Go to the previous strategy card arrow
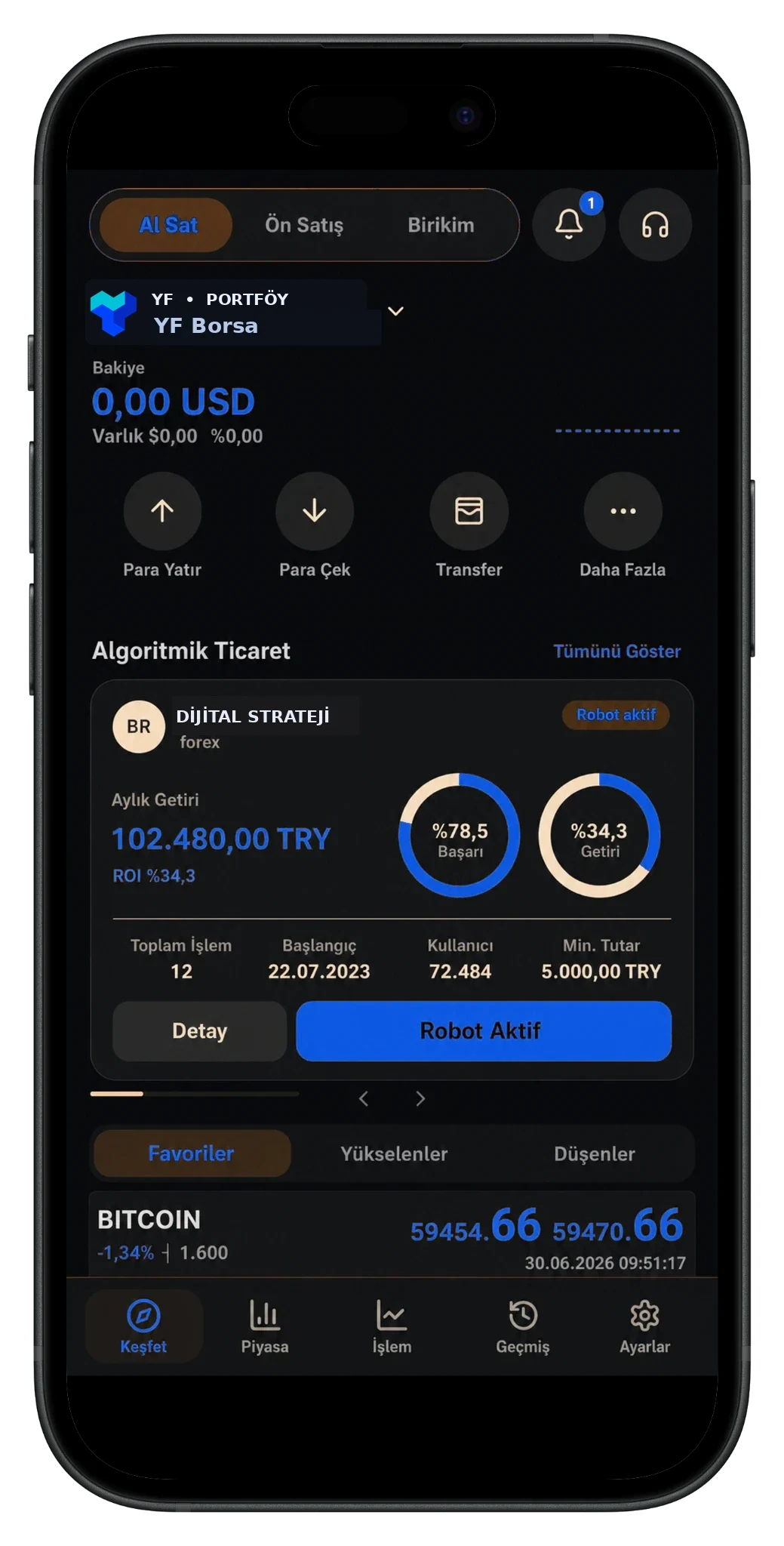 [x=364, y=1098]
